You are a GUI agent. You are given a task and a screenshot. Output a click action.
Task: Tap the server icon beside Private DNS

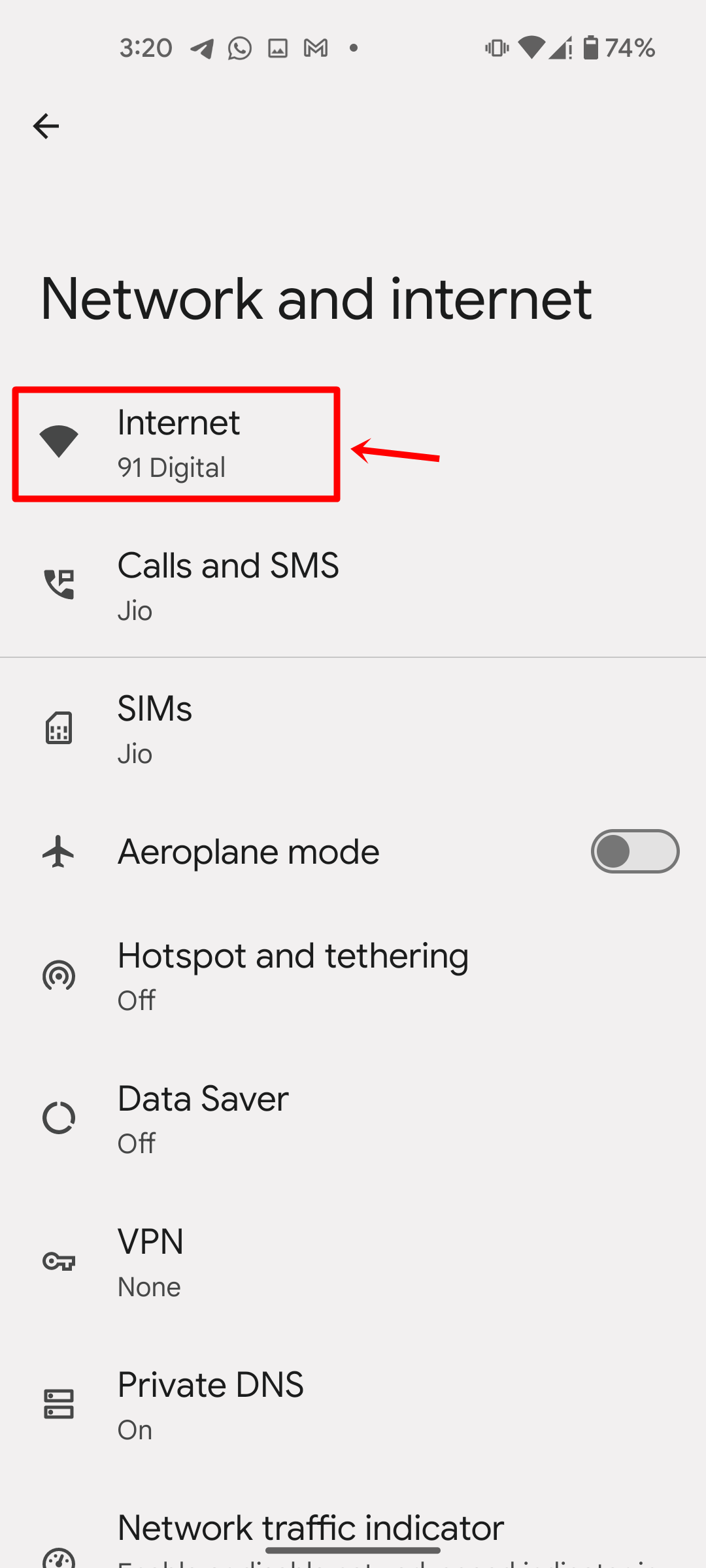tap(58, 1405)
